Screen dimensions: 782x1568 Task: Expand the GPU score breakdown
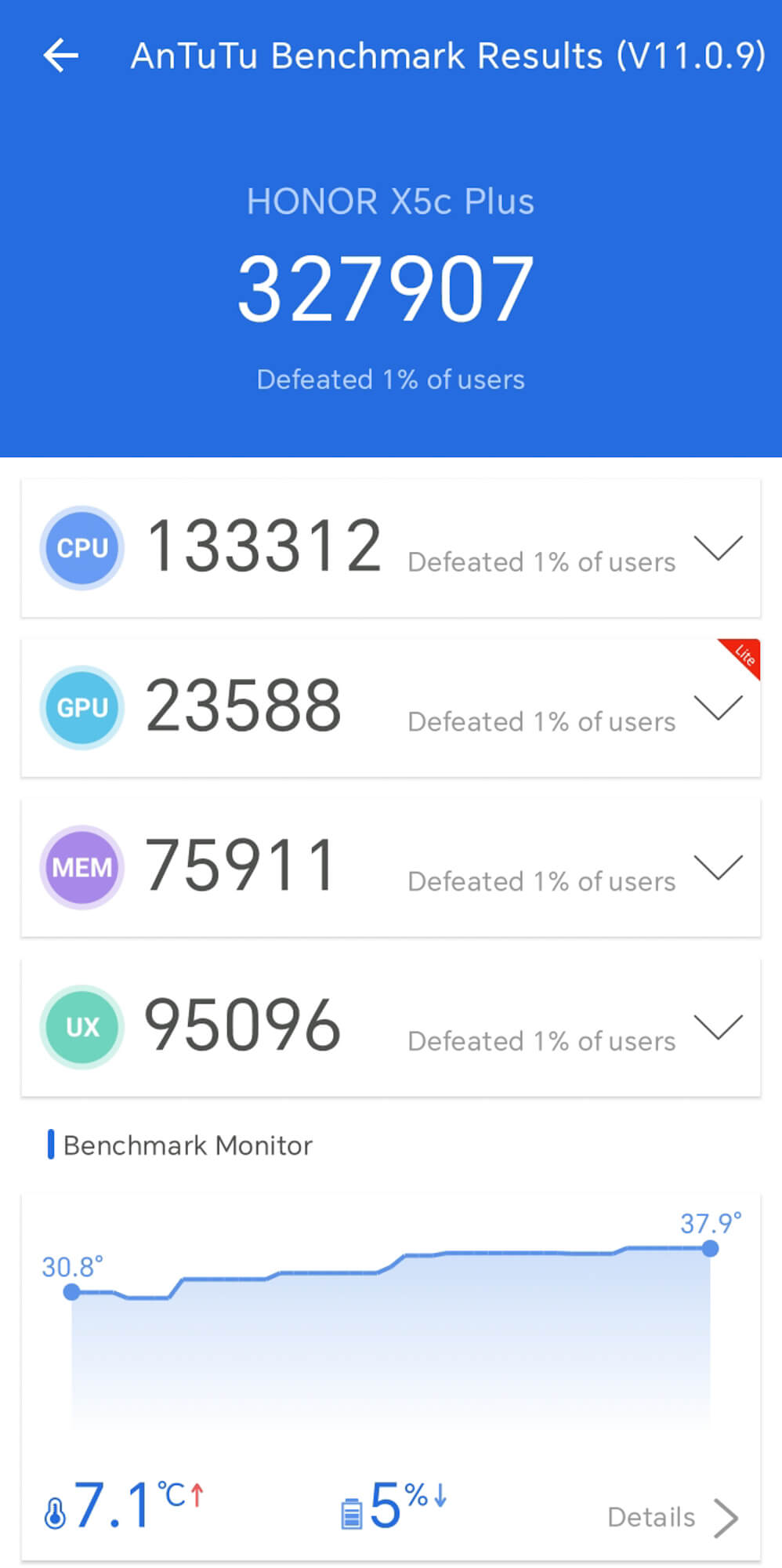pyautogui.click(x=718, y=708)
